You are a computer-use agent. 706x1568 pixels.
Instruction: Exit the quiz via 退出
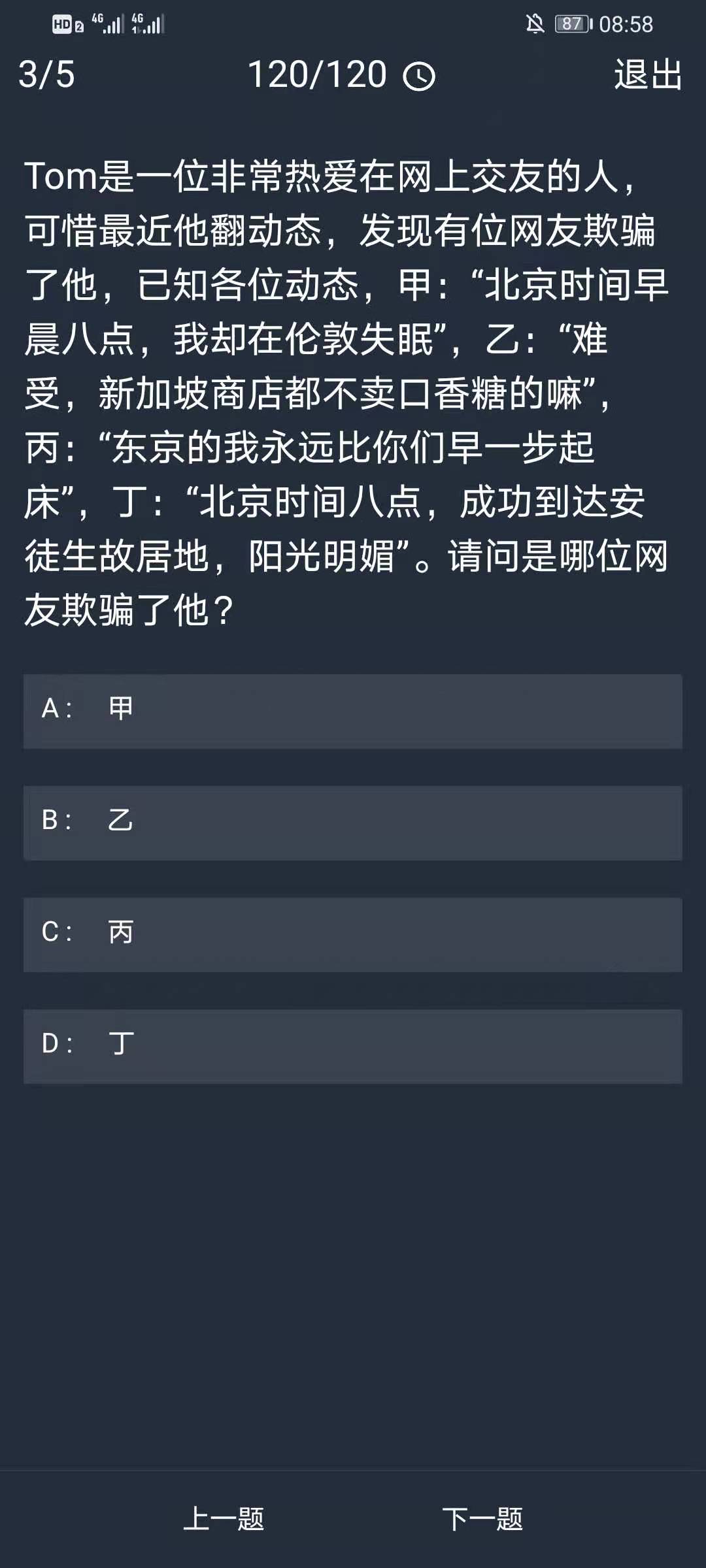click(x=648, y=74)
